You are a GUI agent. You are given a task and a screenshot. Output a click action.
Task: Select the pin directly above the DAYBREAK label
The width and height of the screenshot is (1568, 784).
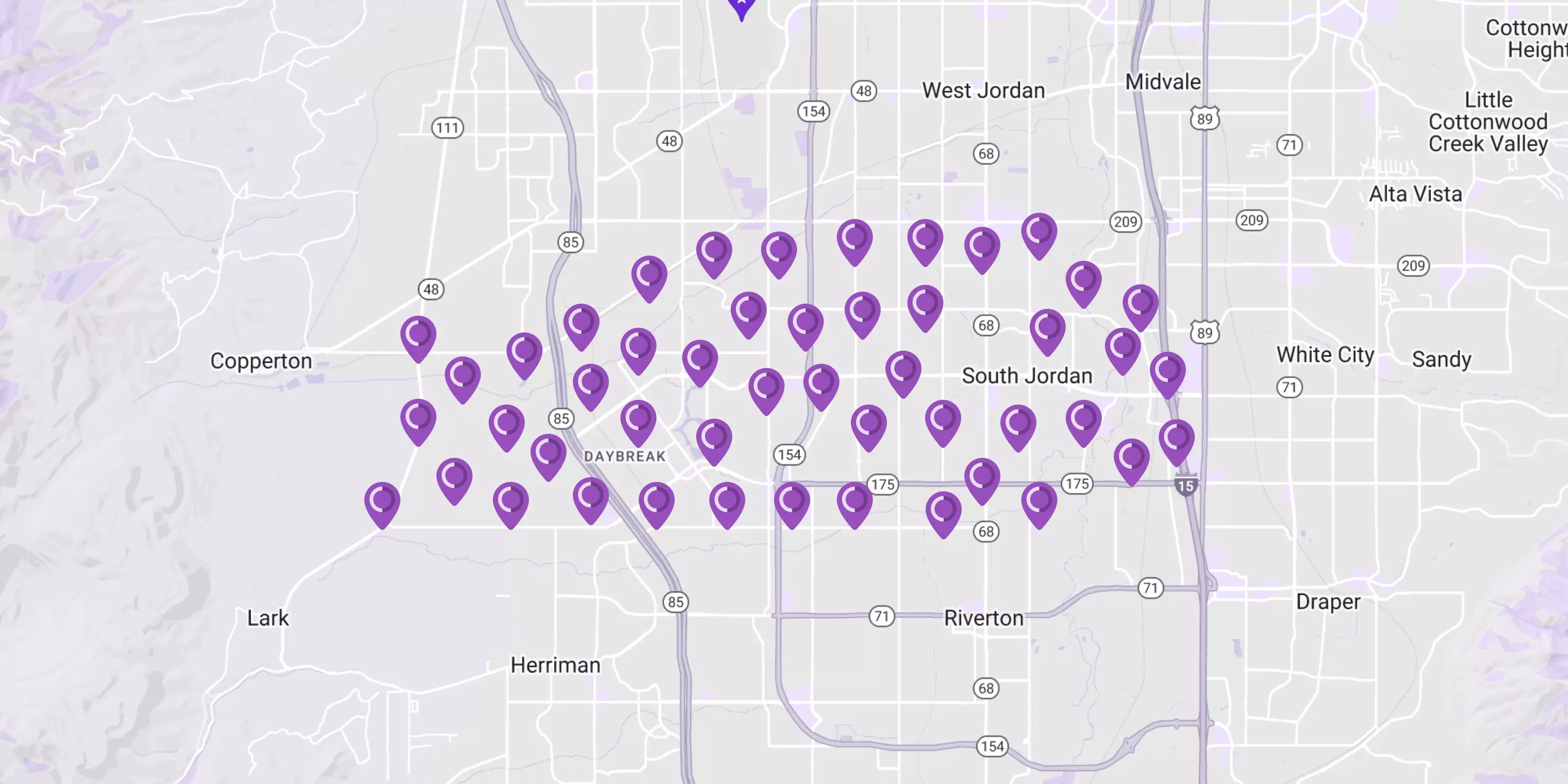[x=638, y=420]
